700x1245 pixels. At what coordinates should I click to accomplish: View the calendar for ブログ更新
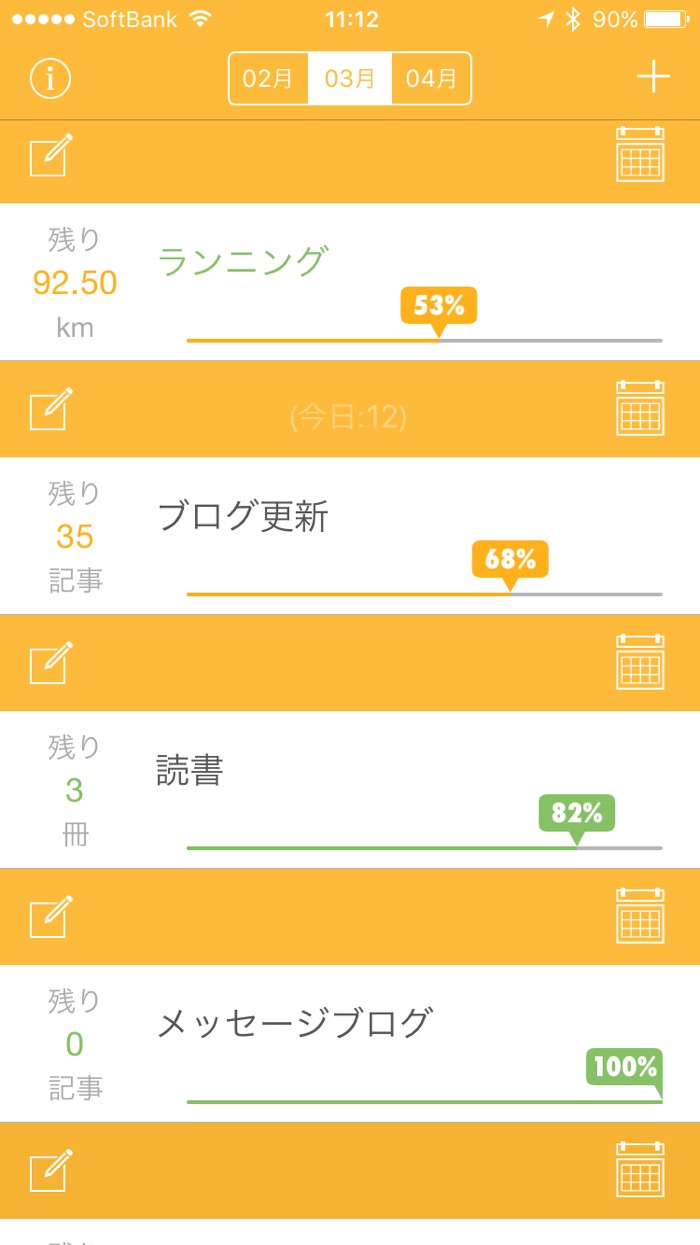(x=640, y=407)
